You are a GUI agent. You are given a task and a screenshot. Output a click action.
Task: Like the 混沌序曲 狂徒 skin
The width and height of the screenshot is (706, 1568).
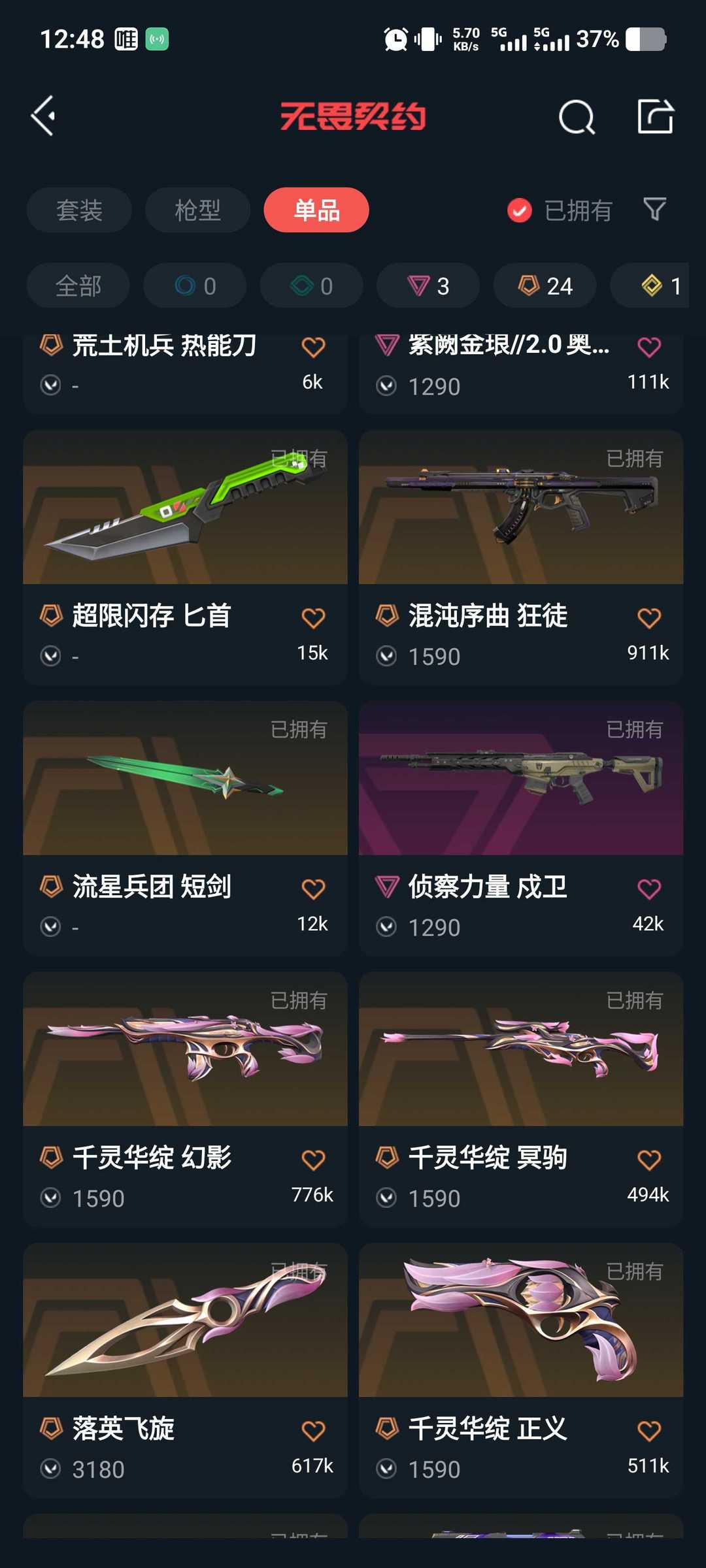[x=648, y=617]
